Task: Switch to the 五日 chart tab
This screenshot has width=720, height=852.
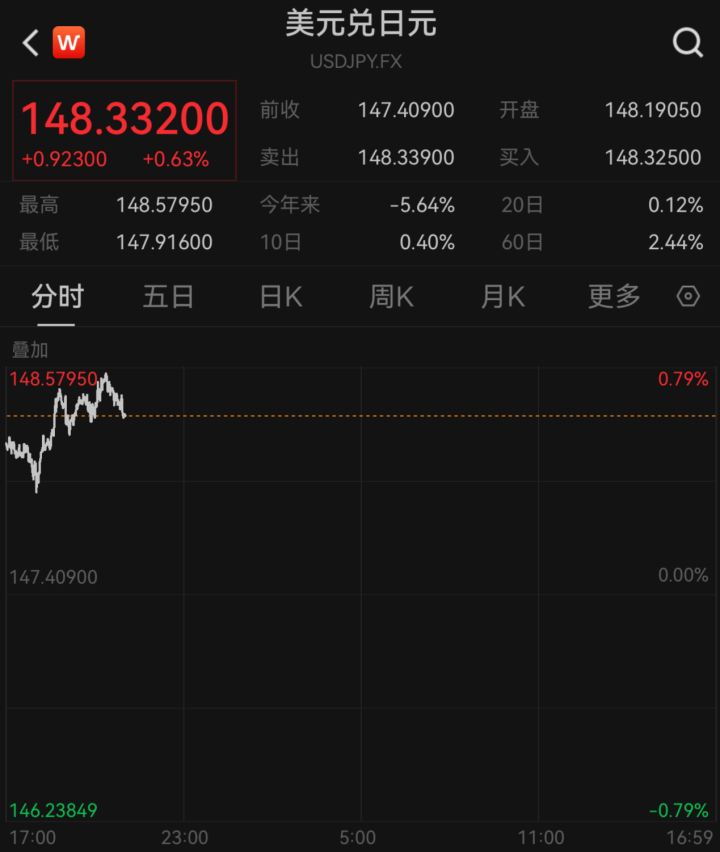Action: pyautogui.click(x=168, y=296)
